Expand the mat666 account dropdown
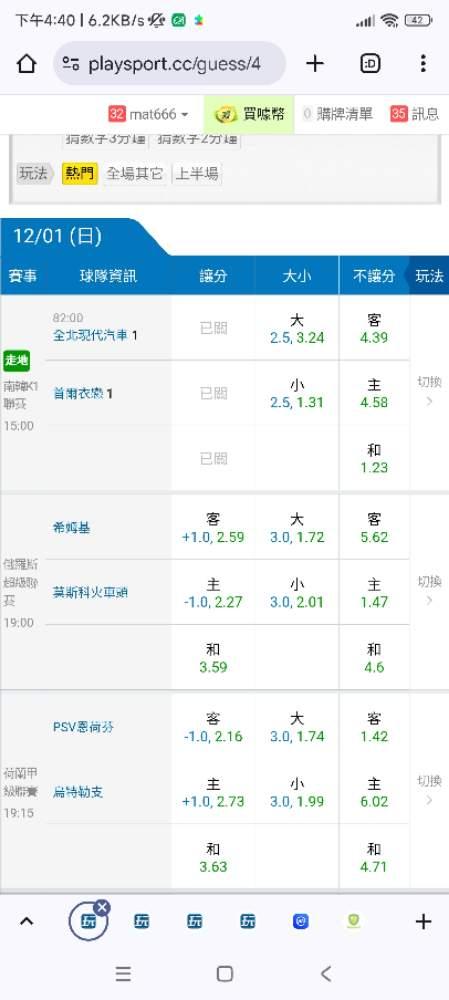 click(x=149, y=114)
